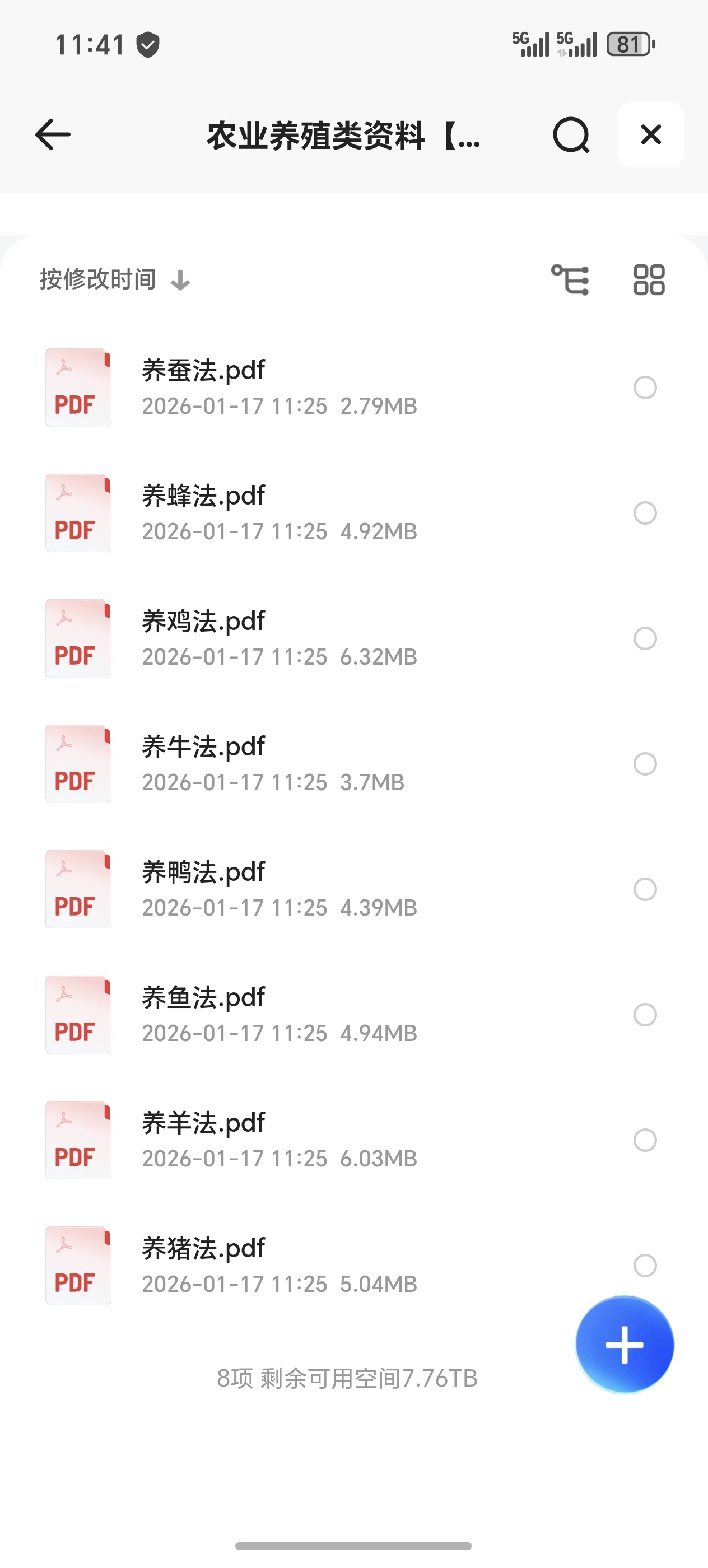This screenshot has width=708, height=1568.
Task: Change sort order from 按修改时间
Action: [114, 280]
